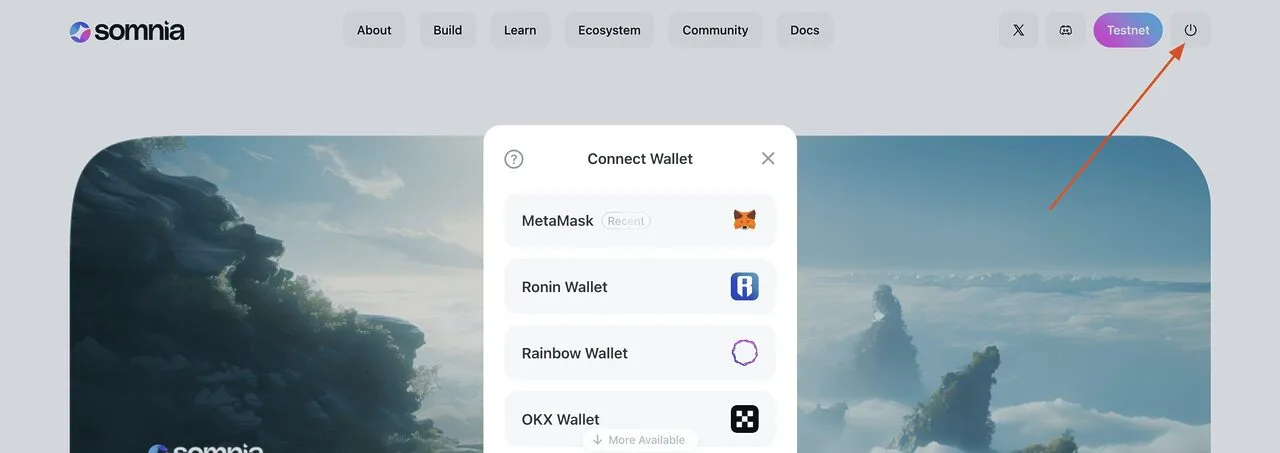The height and width of the screenshot is (453, 1280).
Task: Open the Community menu
Action: pos(715,30)
